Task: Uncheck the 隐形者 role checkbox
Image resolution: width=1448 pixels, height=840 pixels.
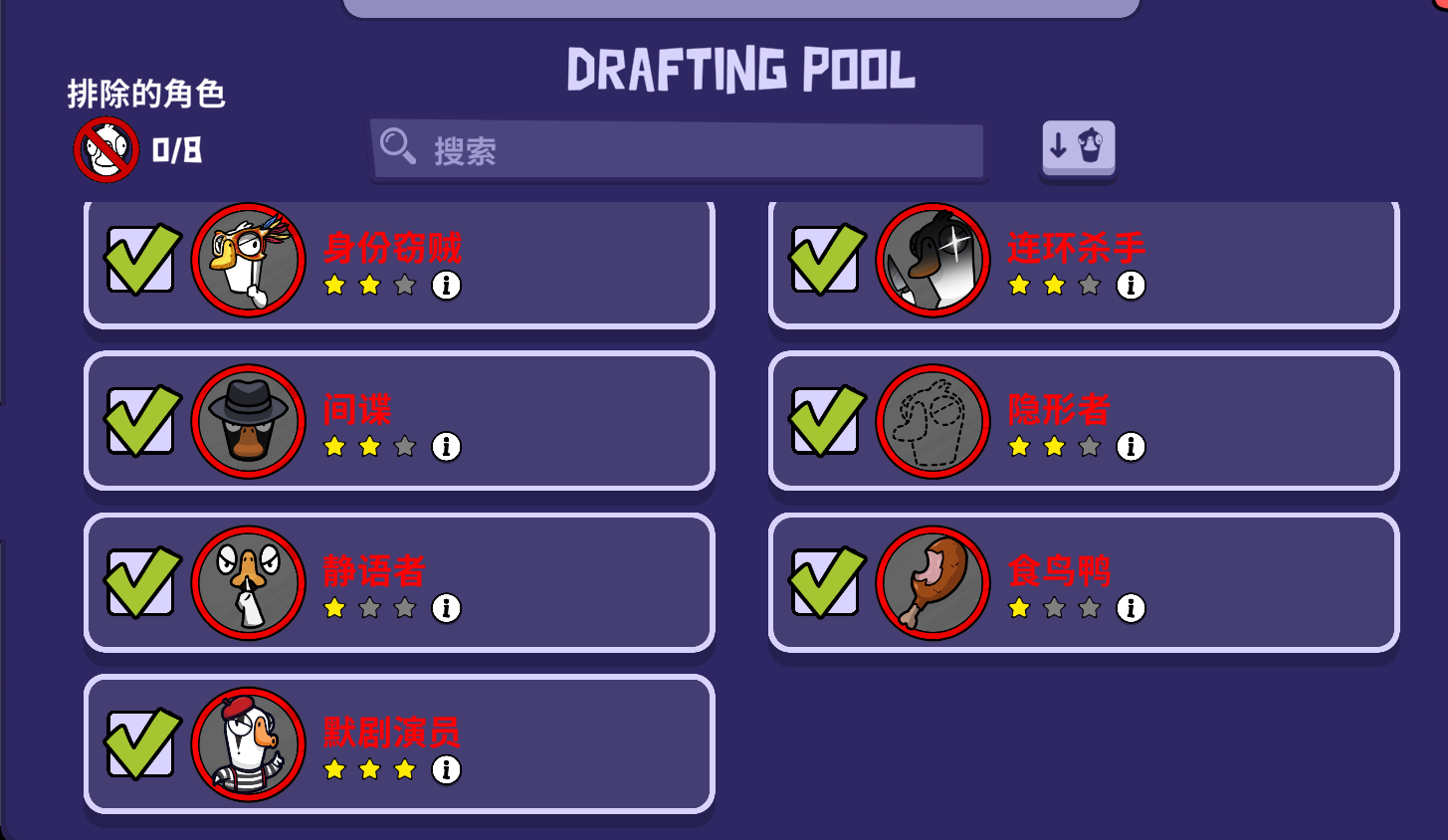Action: click(825, 422)
